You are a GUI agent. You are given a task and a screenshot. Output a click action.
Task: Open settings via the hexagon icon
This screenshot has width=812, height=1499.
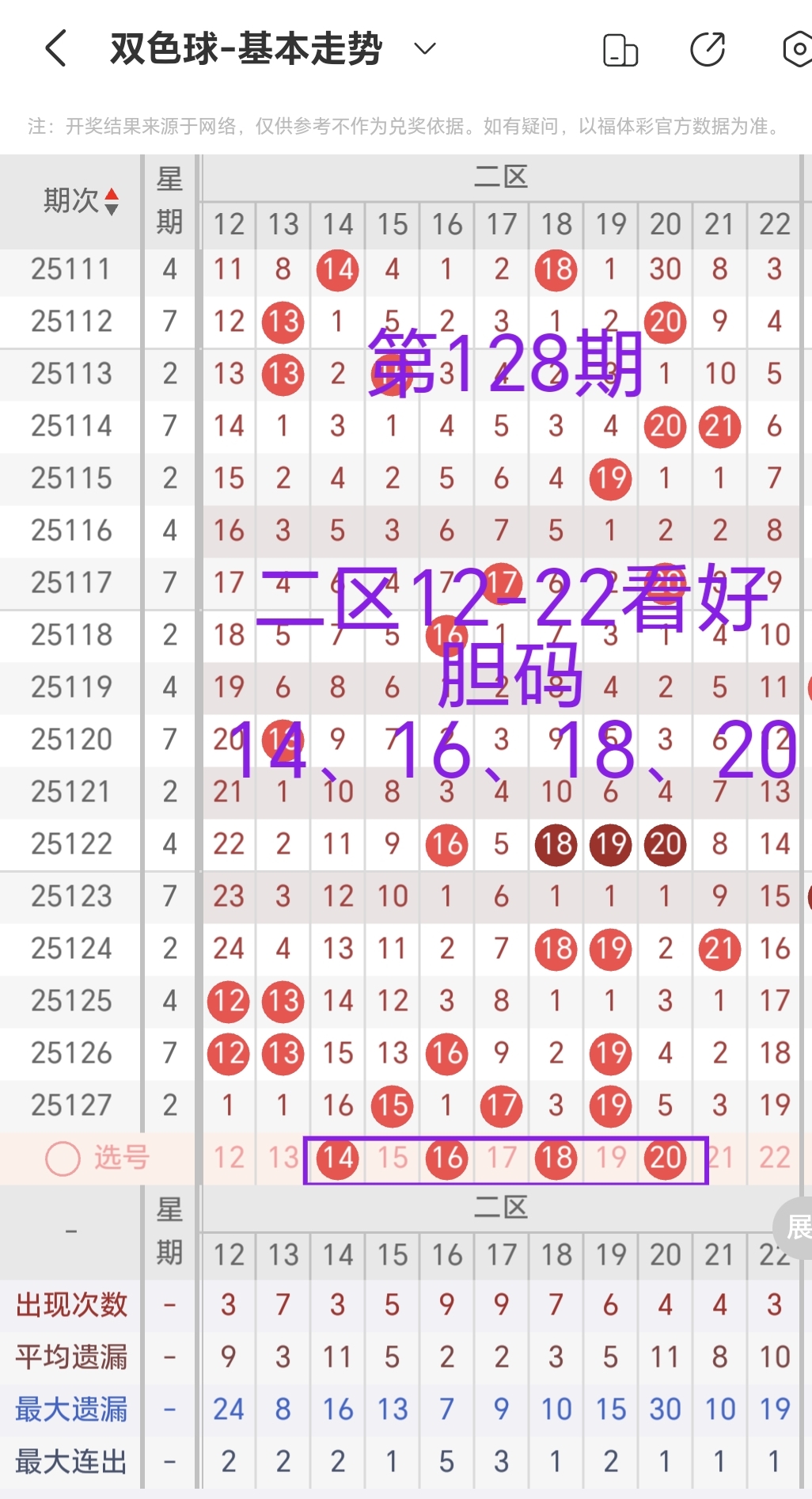[x=798, y=48]
